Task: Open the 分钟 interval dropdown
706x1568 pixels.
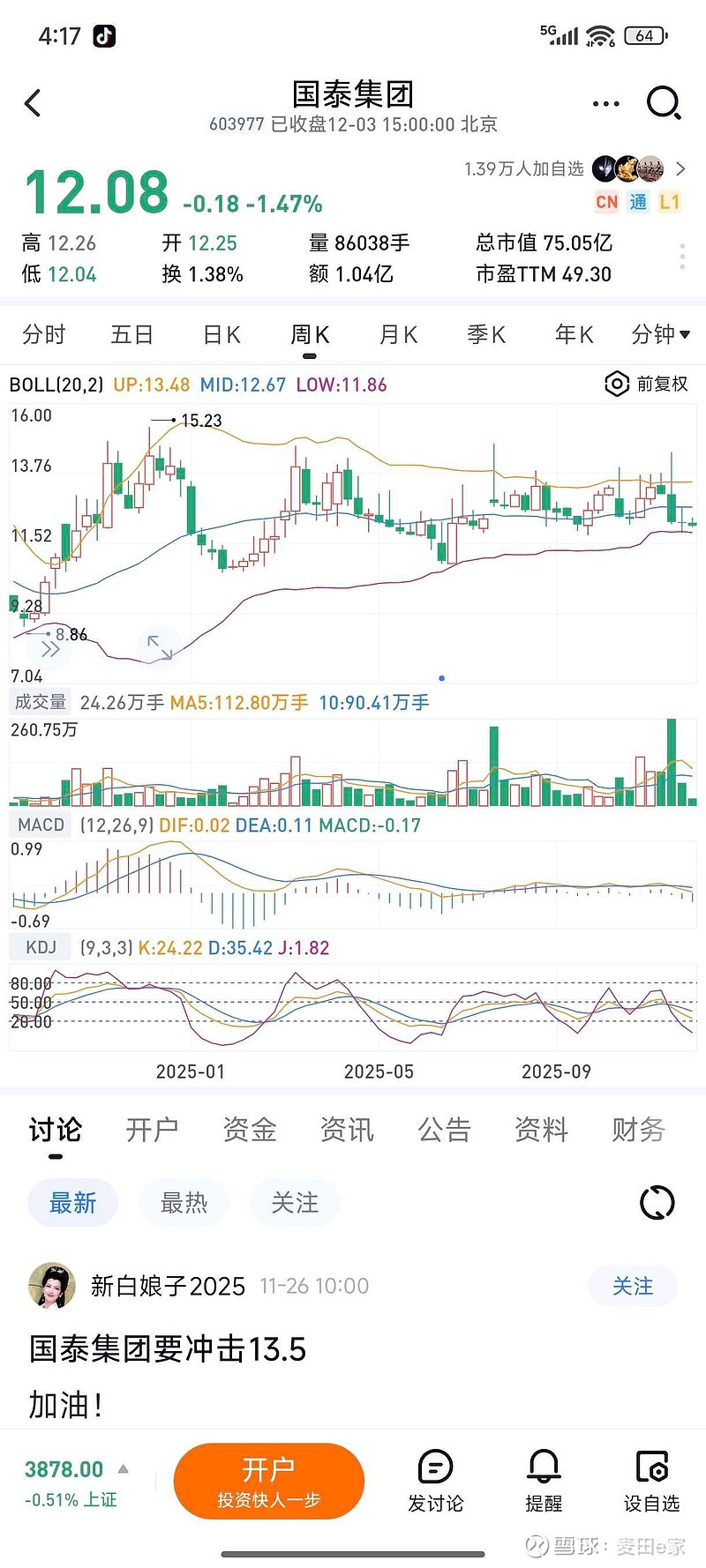Action: click(x=660, y=335)
